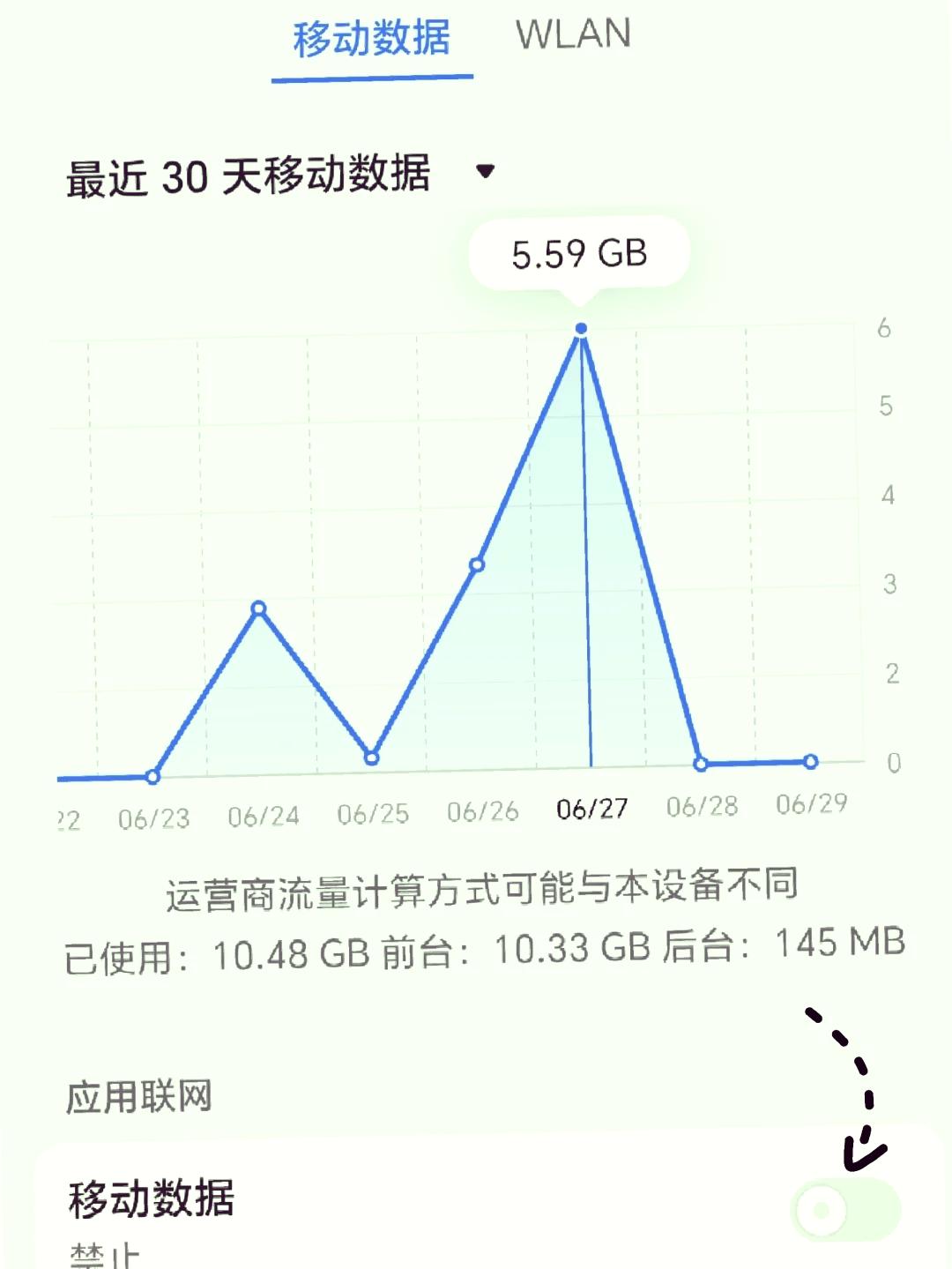
Task: Select the 移动数据 tab
Action: click(x=372, y=37)
